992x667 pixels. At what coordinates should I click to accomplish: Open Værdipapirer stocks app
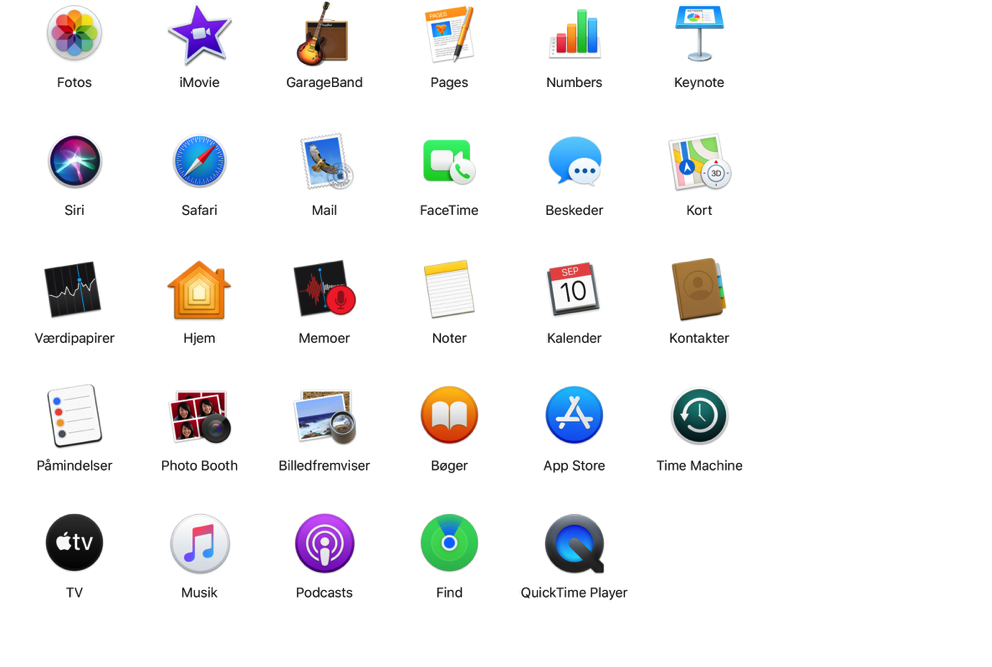point(74,289)
